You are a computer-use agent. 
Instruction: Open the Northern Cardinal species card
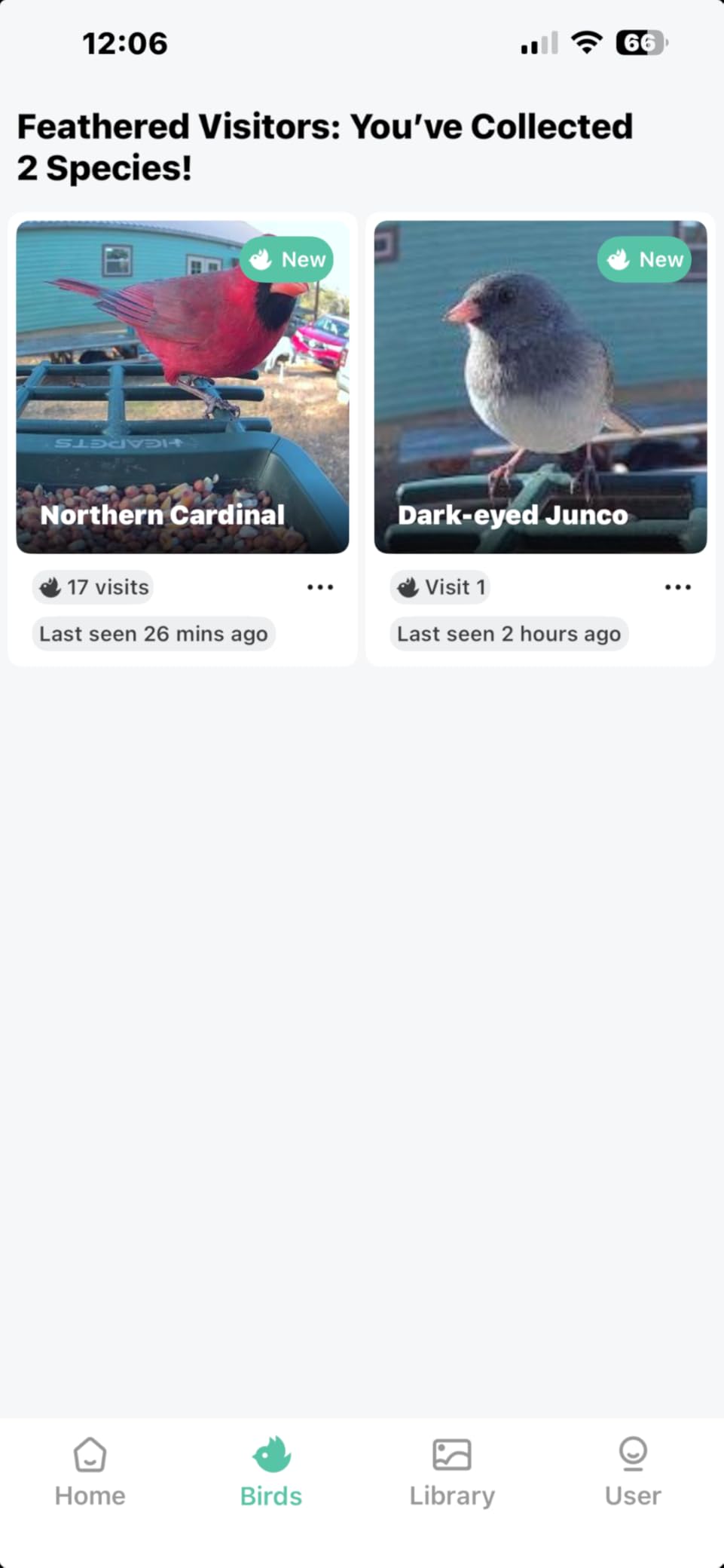(182, 387)
